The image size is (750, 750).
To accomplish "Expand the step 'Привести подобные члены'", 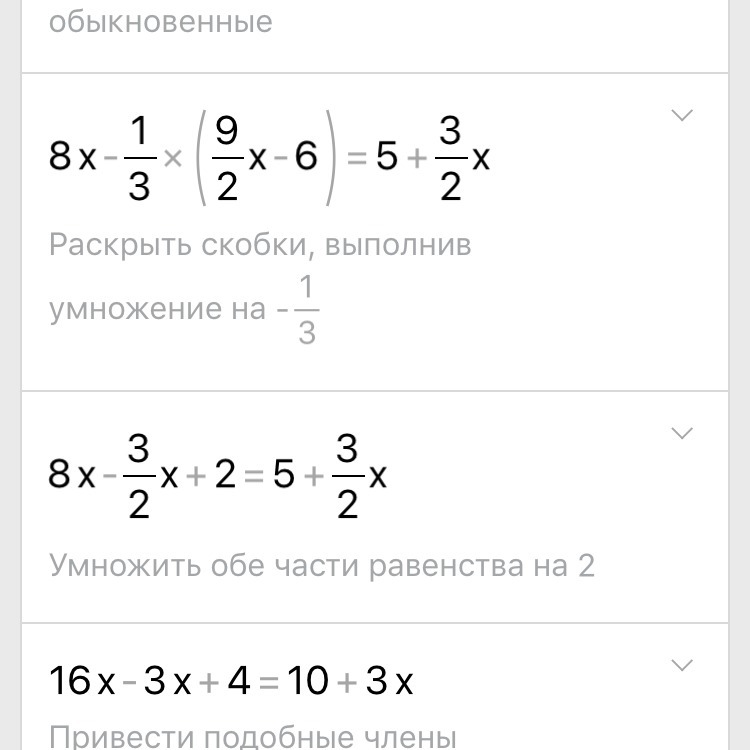I will click(x=682, y=665).
